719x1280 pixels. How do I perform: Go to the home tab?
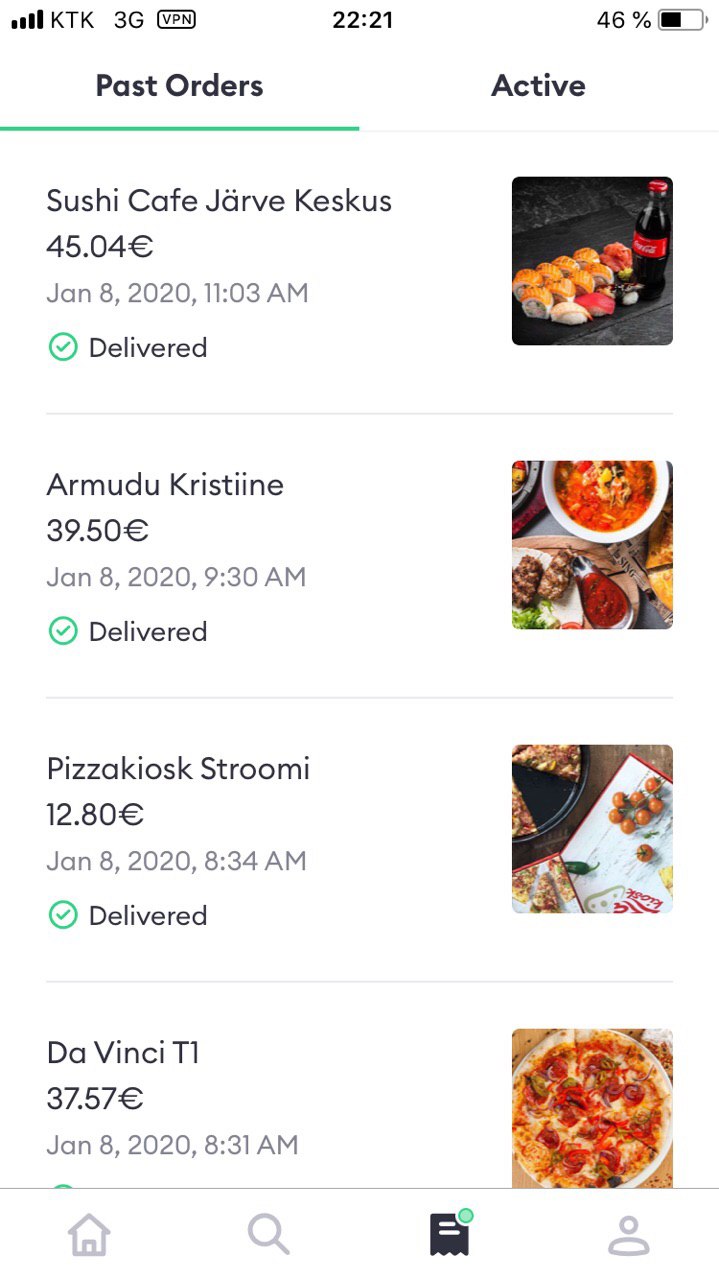pos(89,1235)
